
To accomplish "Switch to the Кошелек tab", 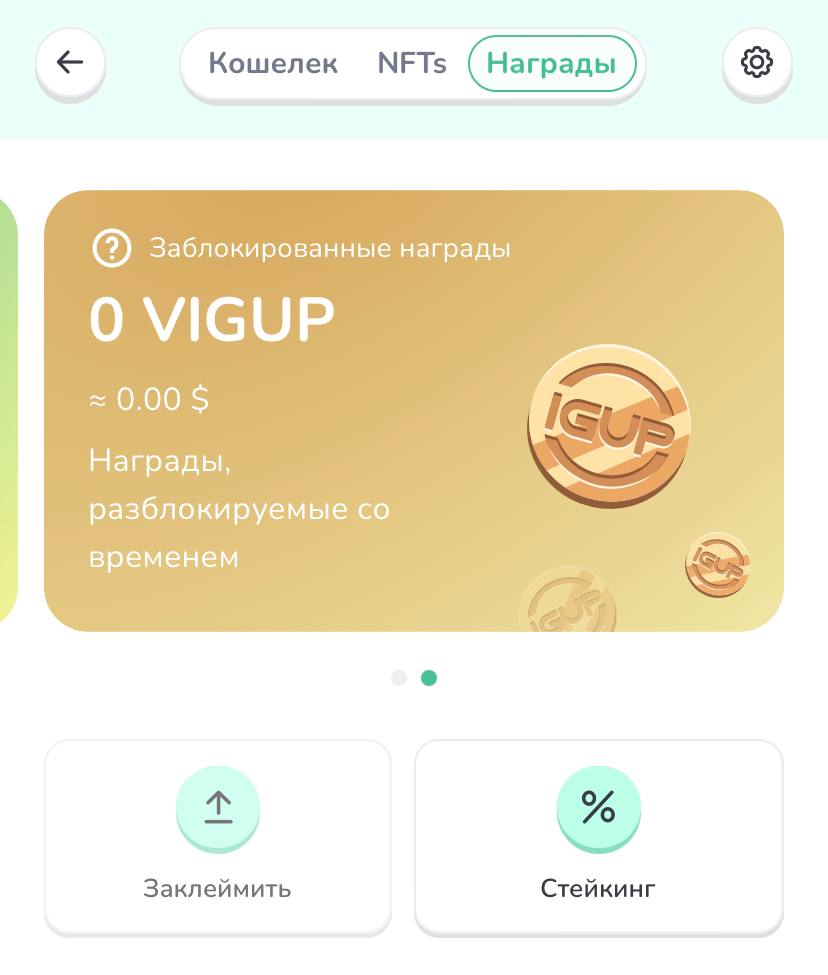I will coord(273,64).
